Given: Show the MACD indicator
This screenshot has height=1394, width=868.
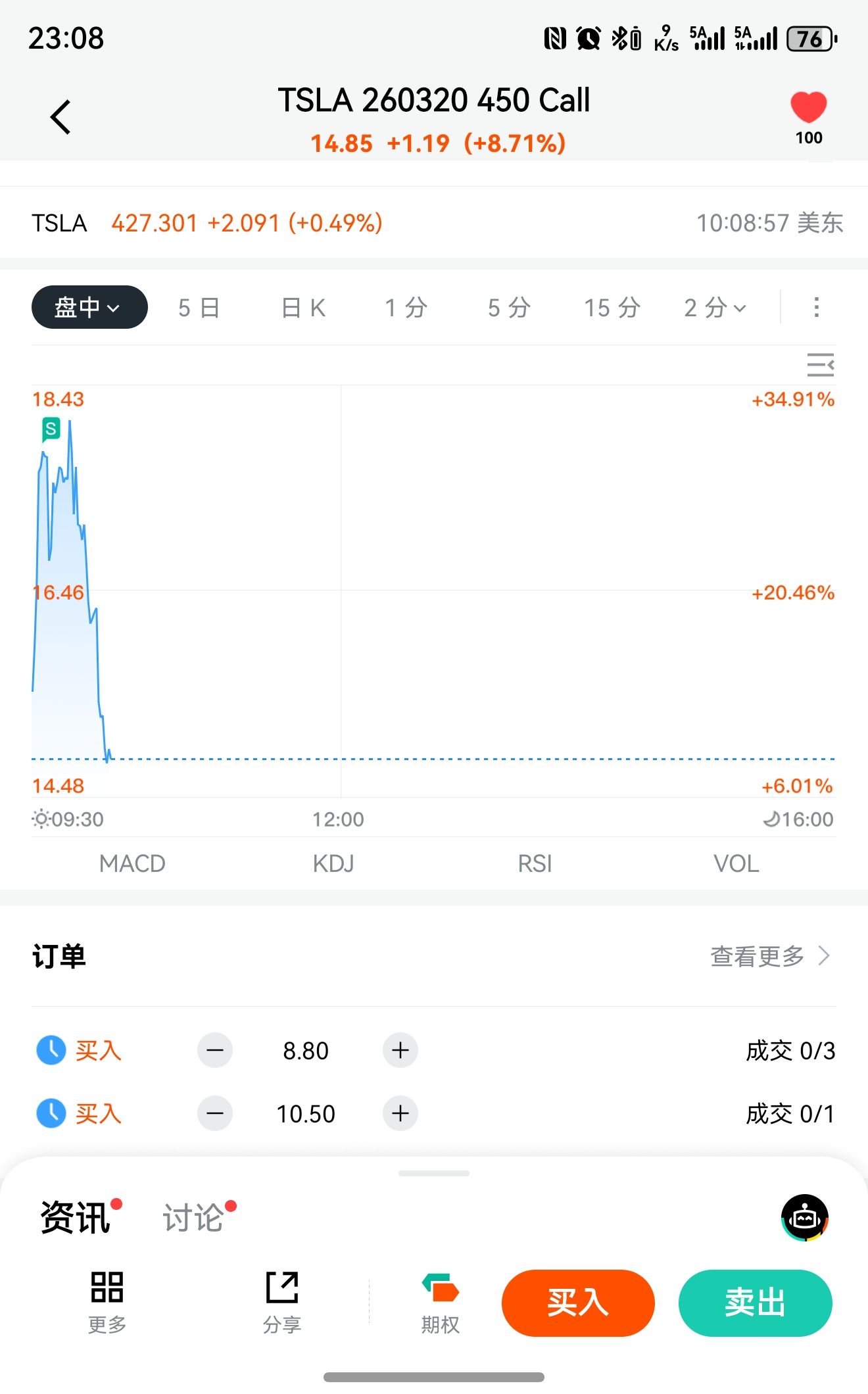Looking at the screenshot, I should (x=132, y=863).
